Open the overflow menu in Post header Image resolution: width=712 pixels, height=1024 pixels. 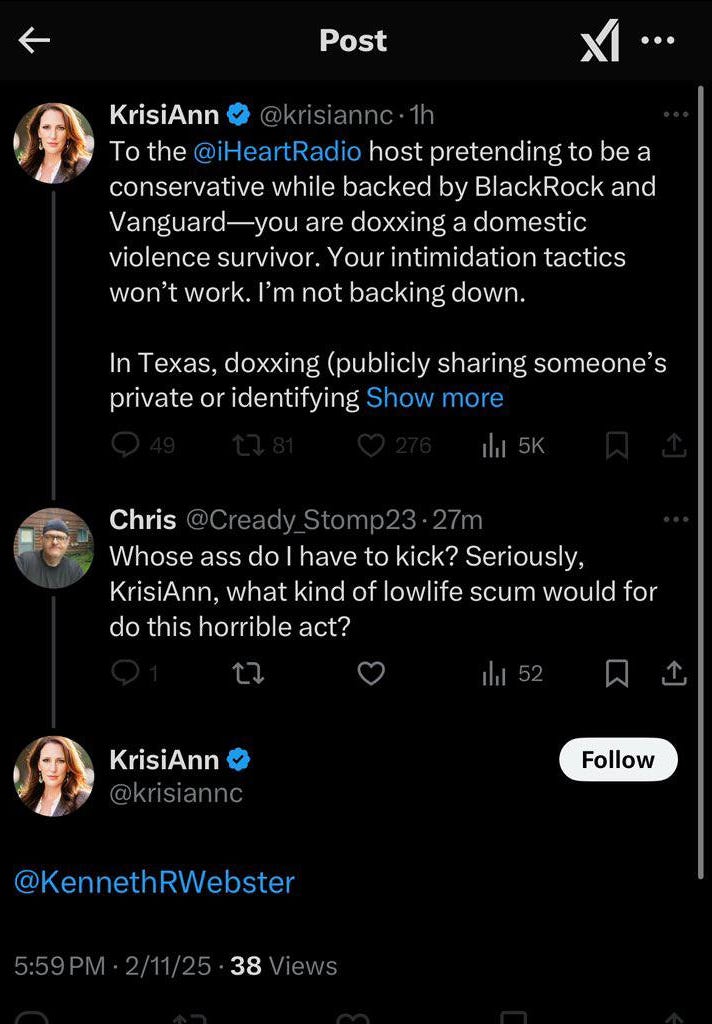658,41
